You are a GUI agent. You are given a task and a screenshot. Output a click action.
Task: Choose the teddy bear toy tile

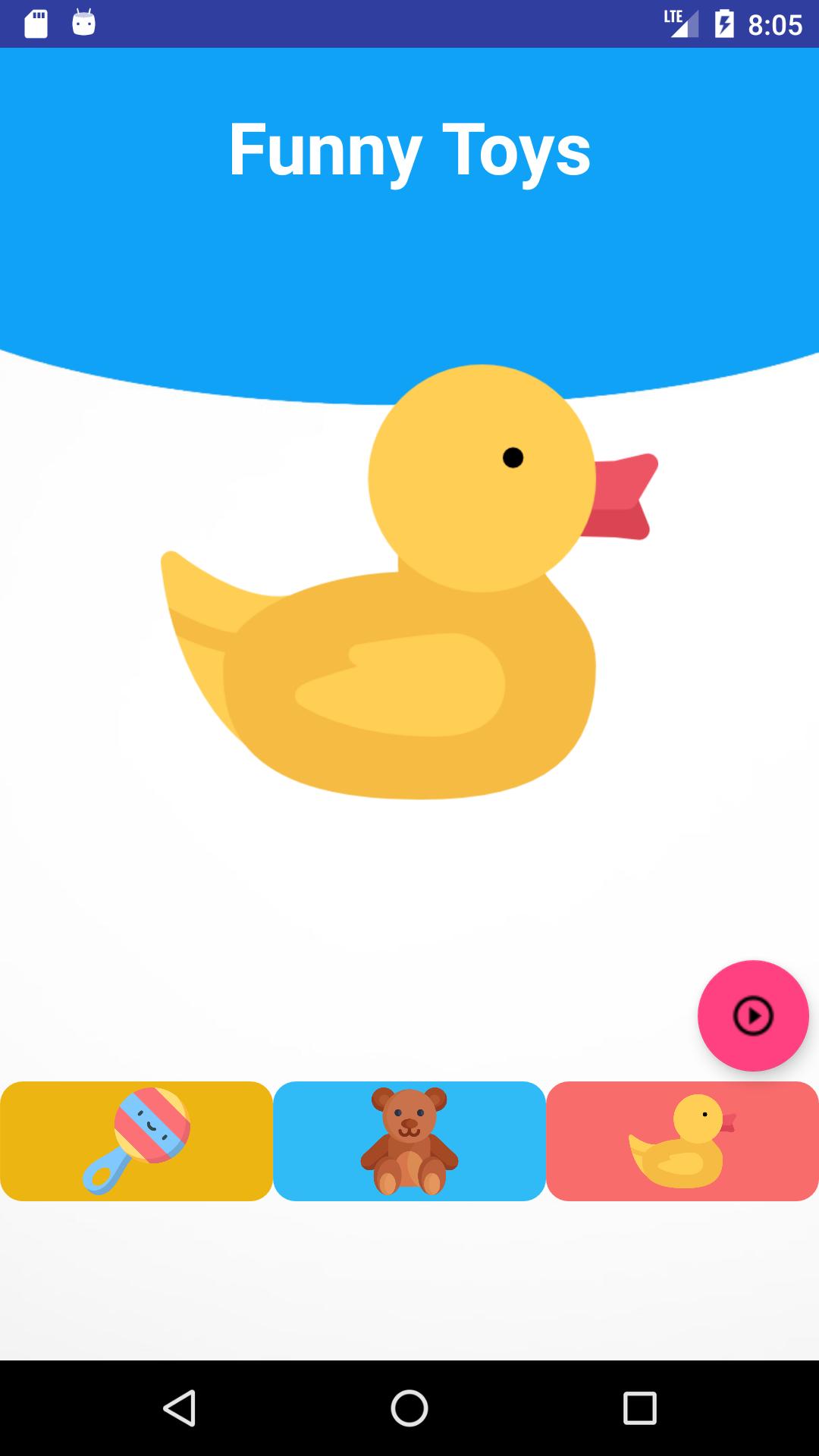tap(409, 1141)
